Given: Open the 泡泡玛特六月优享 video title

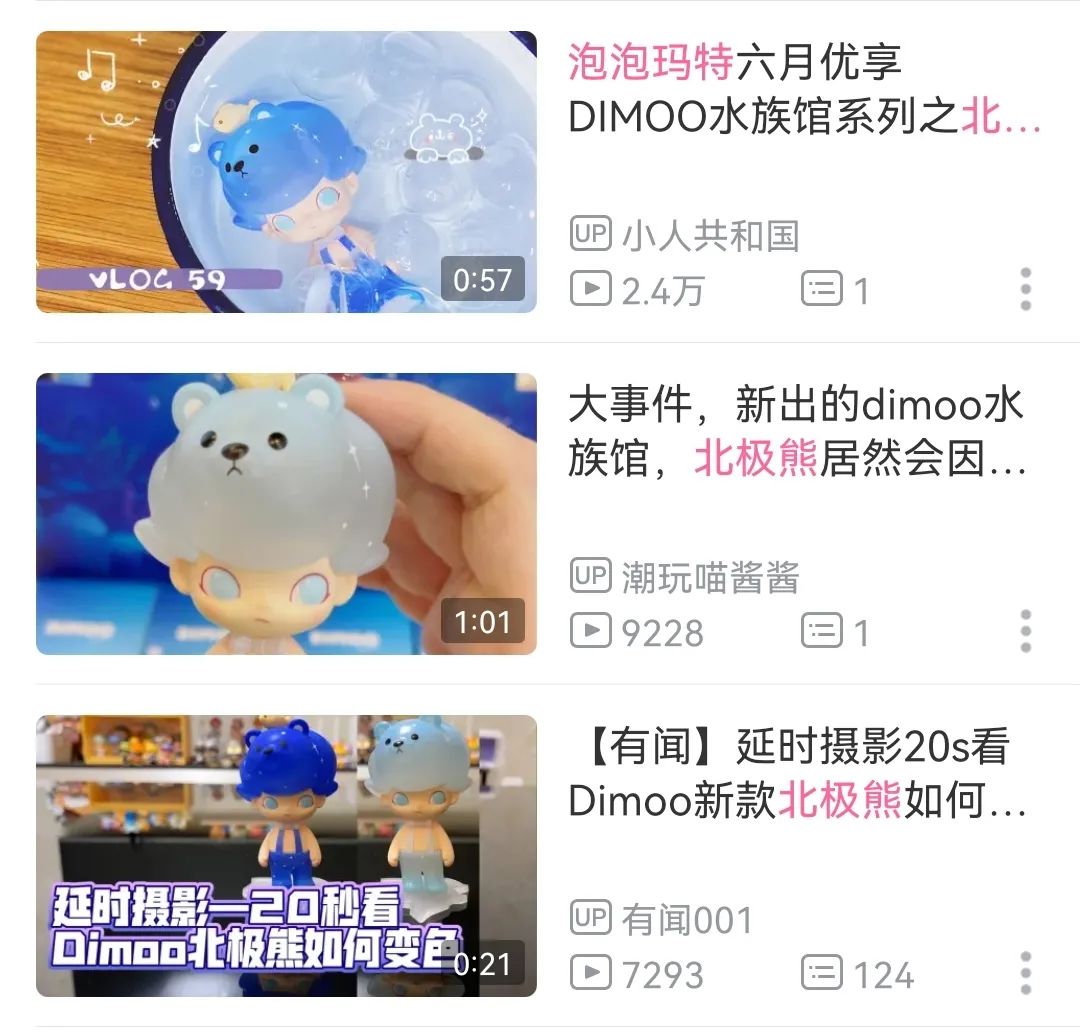Looking at the screenshot, I should click(804, 90).
